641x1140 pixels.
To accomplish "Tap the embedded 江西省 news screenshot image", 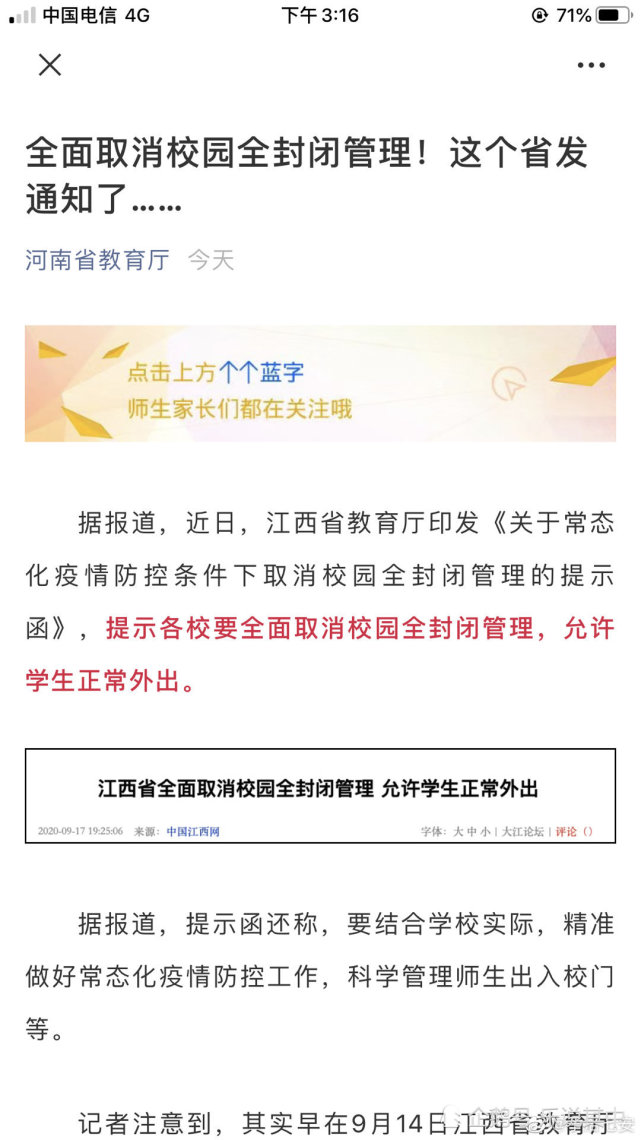I will 320,795.
